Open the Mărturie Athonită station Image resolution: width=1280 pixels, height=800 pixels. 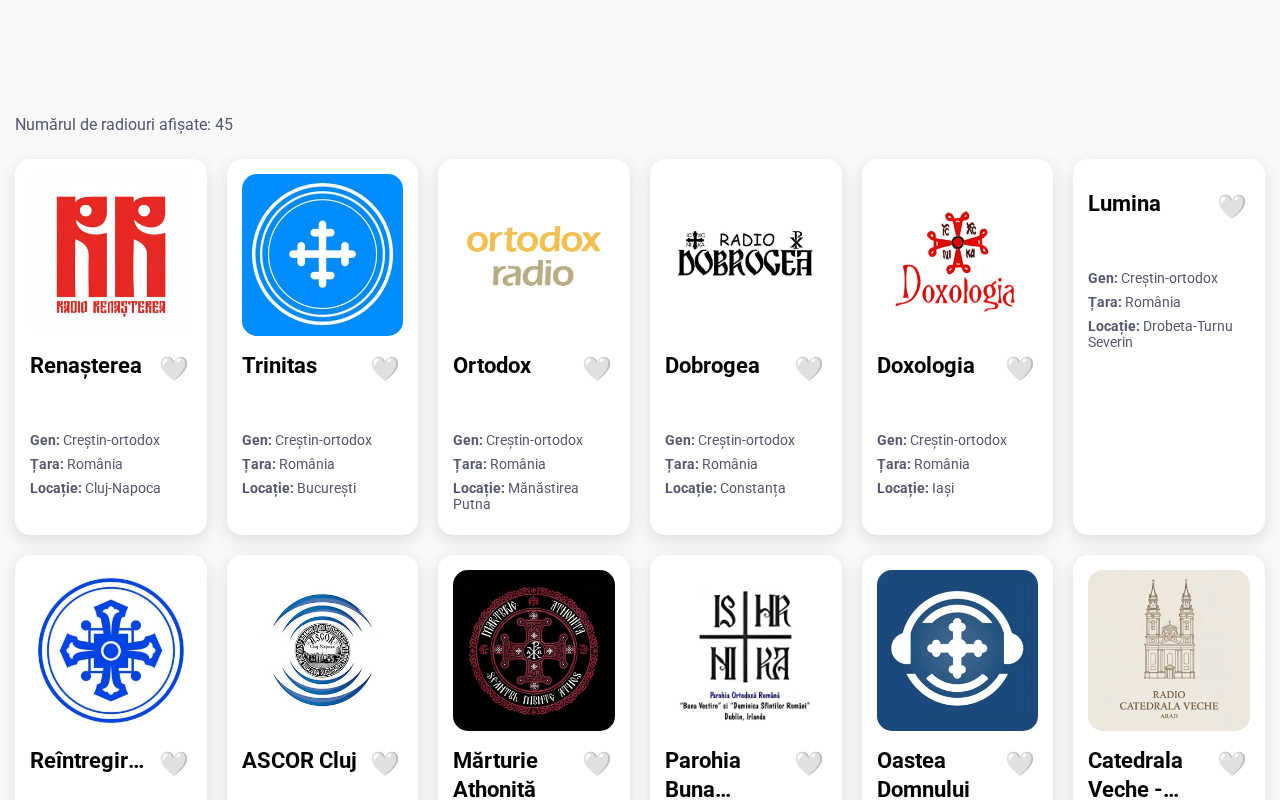[x=534, y=678]
